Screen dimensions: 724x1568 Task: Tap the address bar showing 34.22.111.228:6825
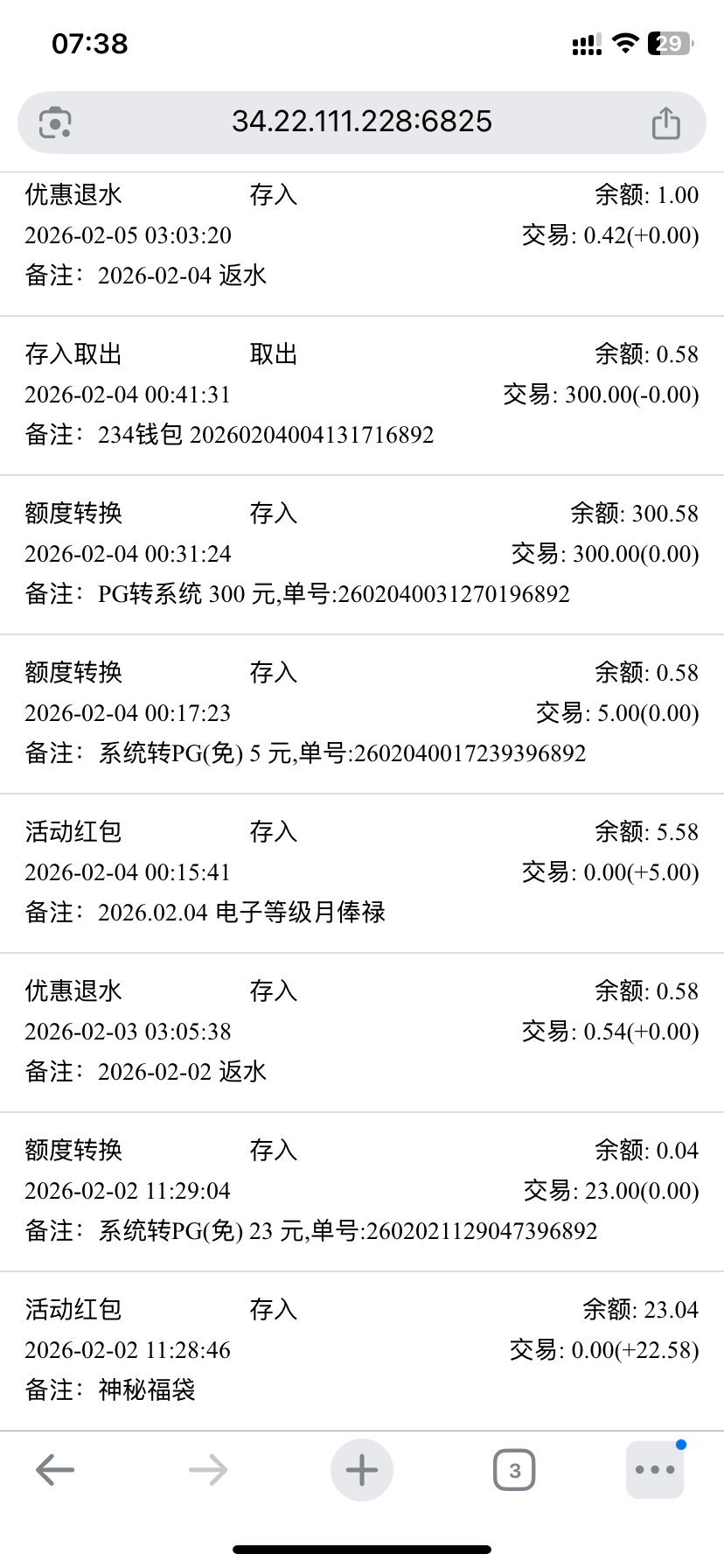pos(362,122)
